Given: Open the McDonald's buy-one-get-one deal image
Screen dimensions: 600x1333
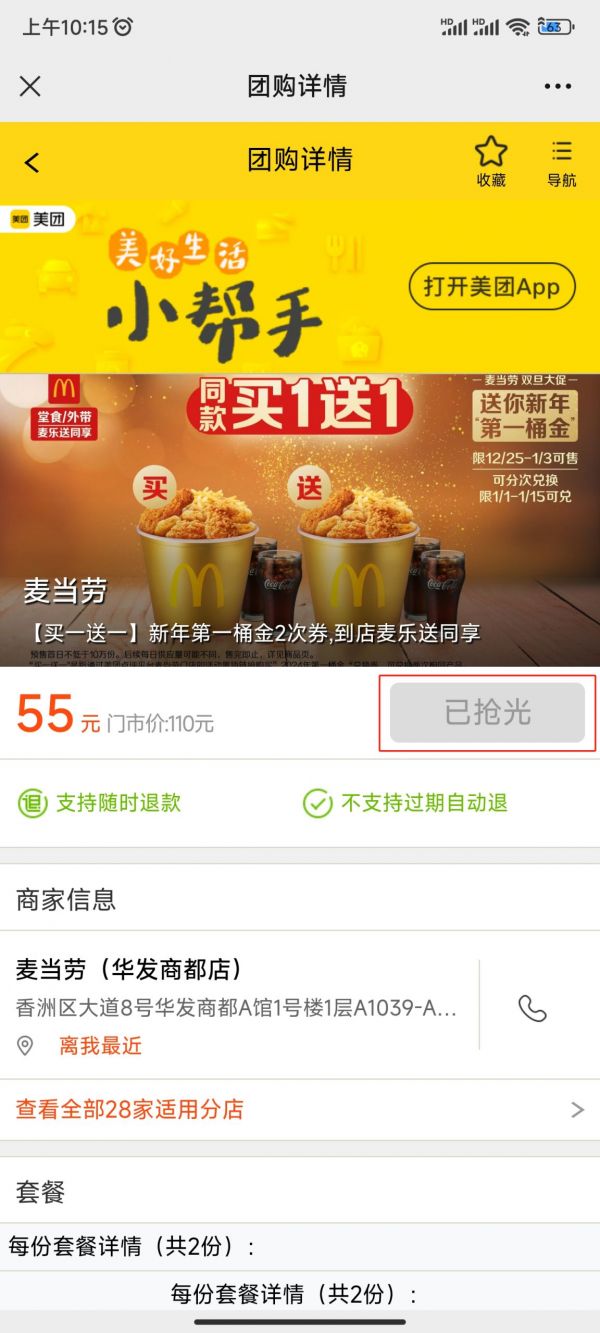Looking at the screenshot, I should (x=300, y=520).
